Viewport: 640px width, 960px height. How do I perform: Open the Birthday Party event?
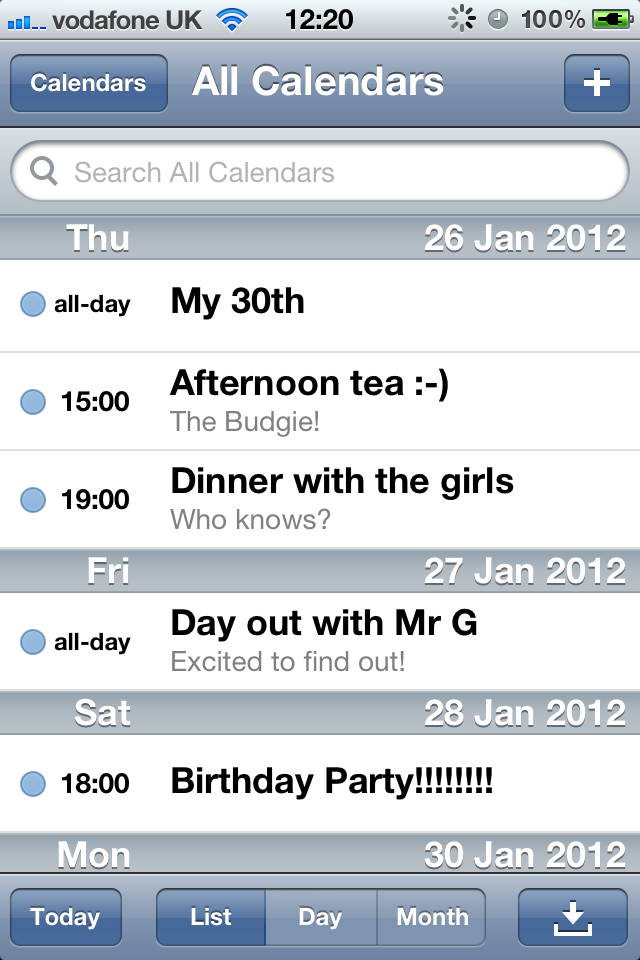[320, 782]
